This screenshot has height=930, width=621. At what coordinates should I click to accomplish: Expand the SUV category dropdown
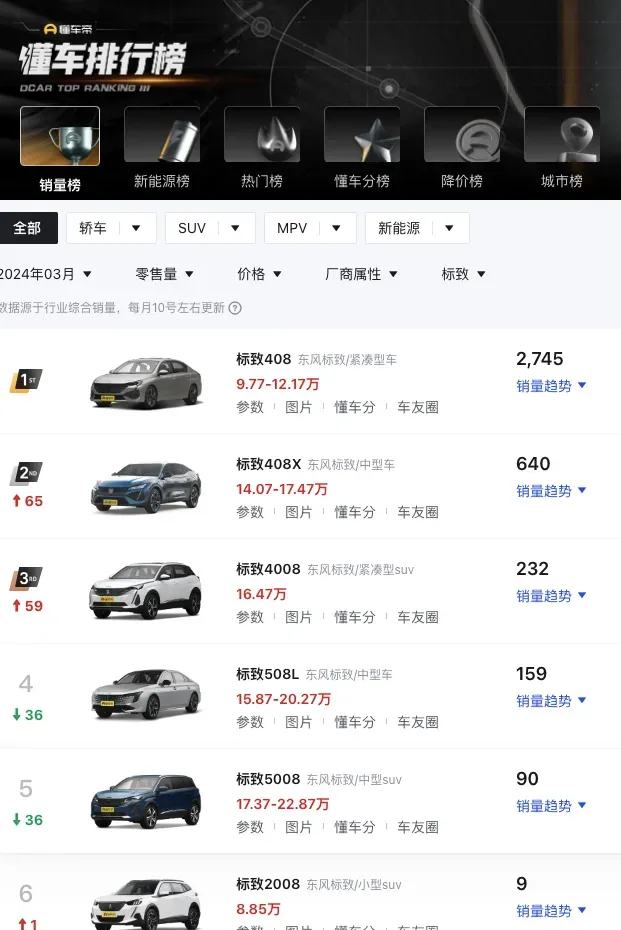[x=210, y=228]
